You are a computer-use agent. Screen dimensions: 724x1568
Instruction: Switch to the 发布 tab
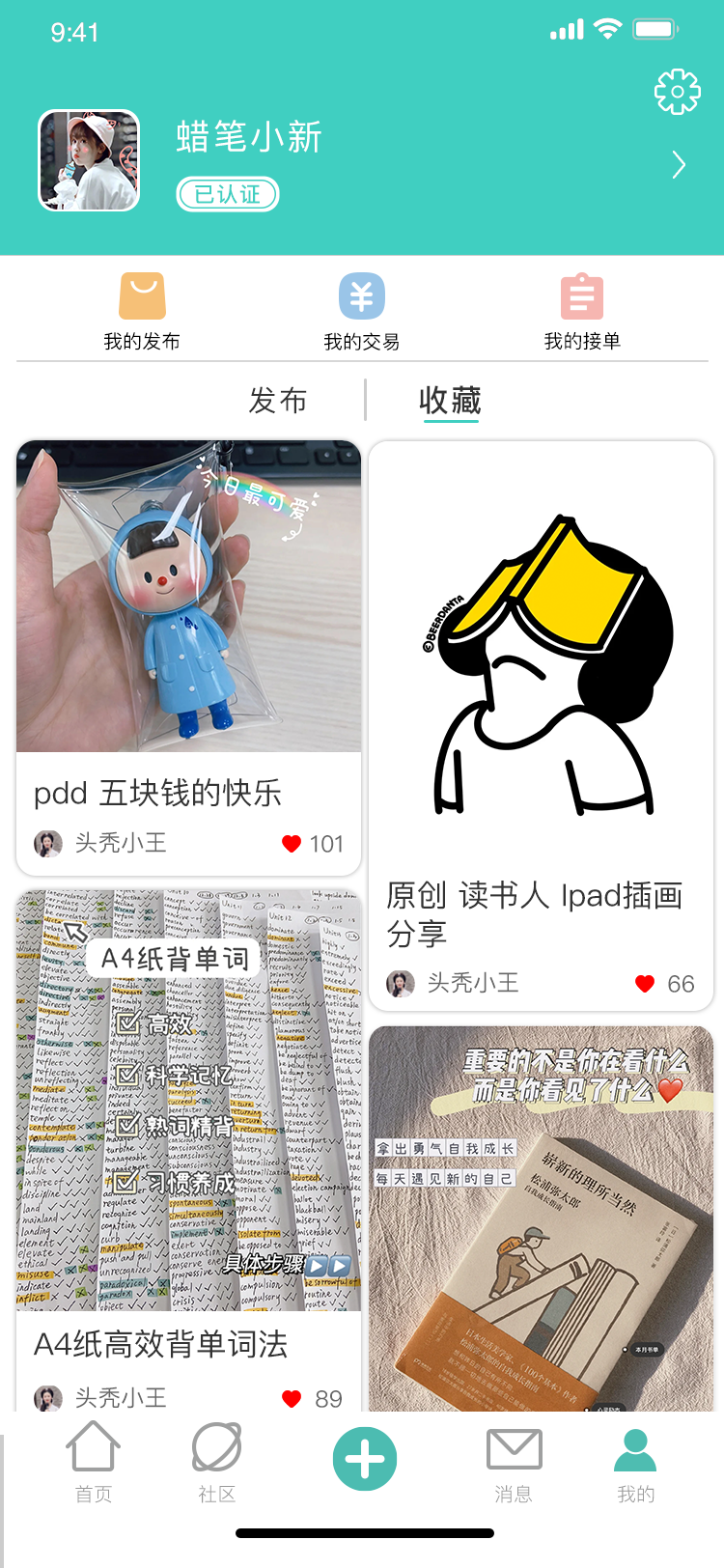278,400
